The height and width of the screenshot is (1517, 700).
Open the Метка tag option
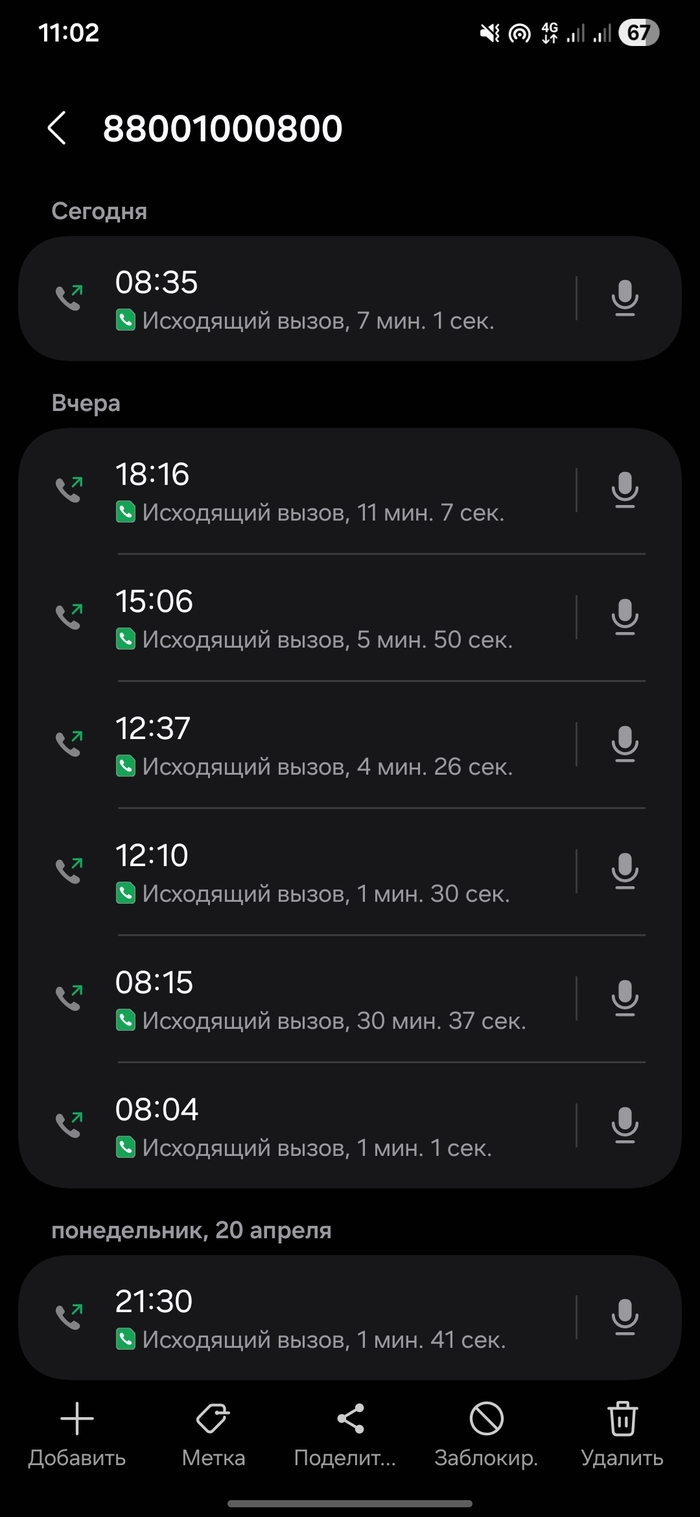[213, 1434]
